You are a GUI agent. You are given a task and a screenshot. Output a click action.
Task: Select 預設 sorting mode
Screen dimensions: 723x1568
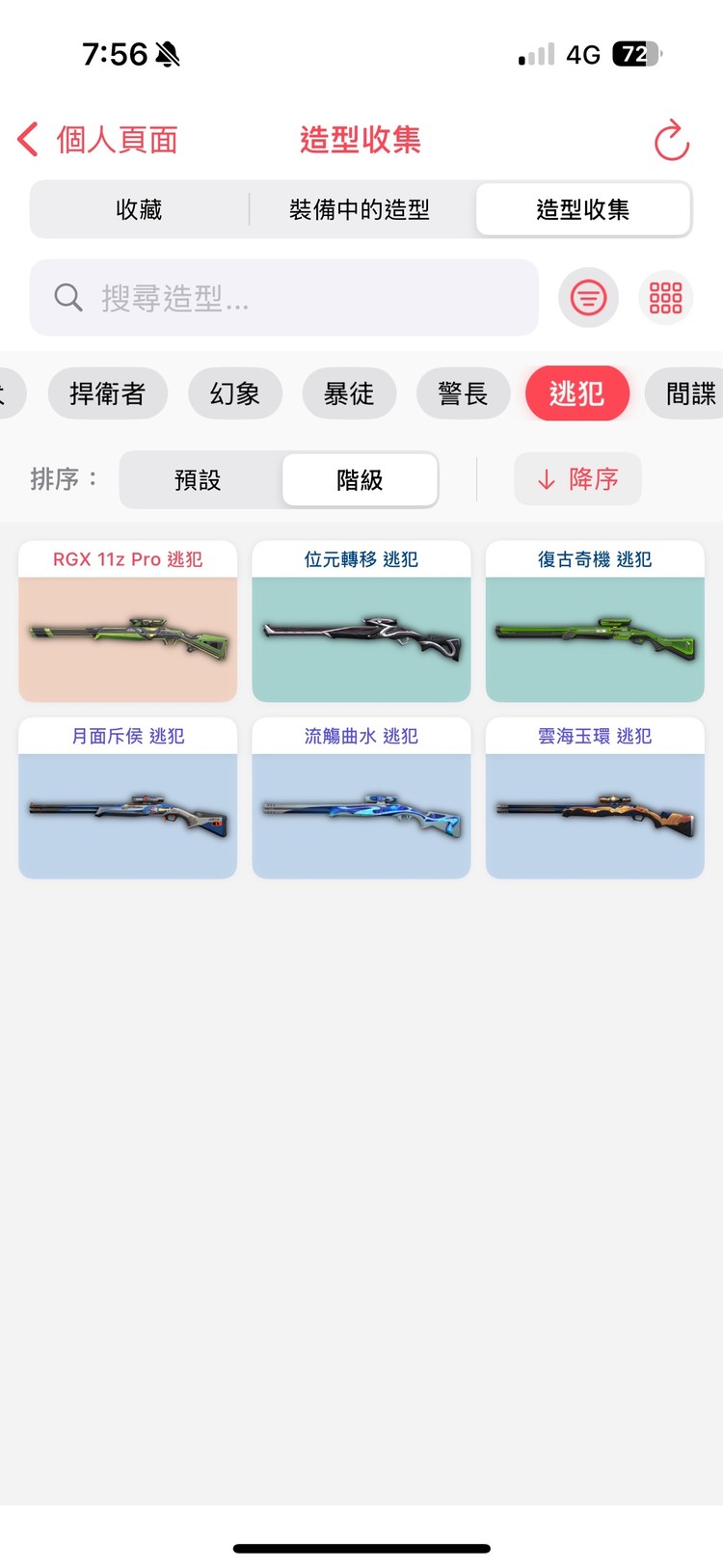198,479
